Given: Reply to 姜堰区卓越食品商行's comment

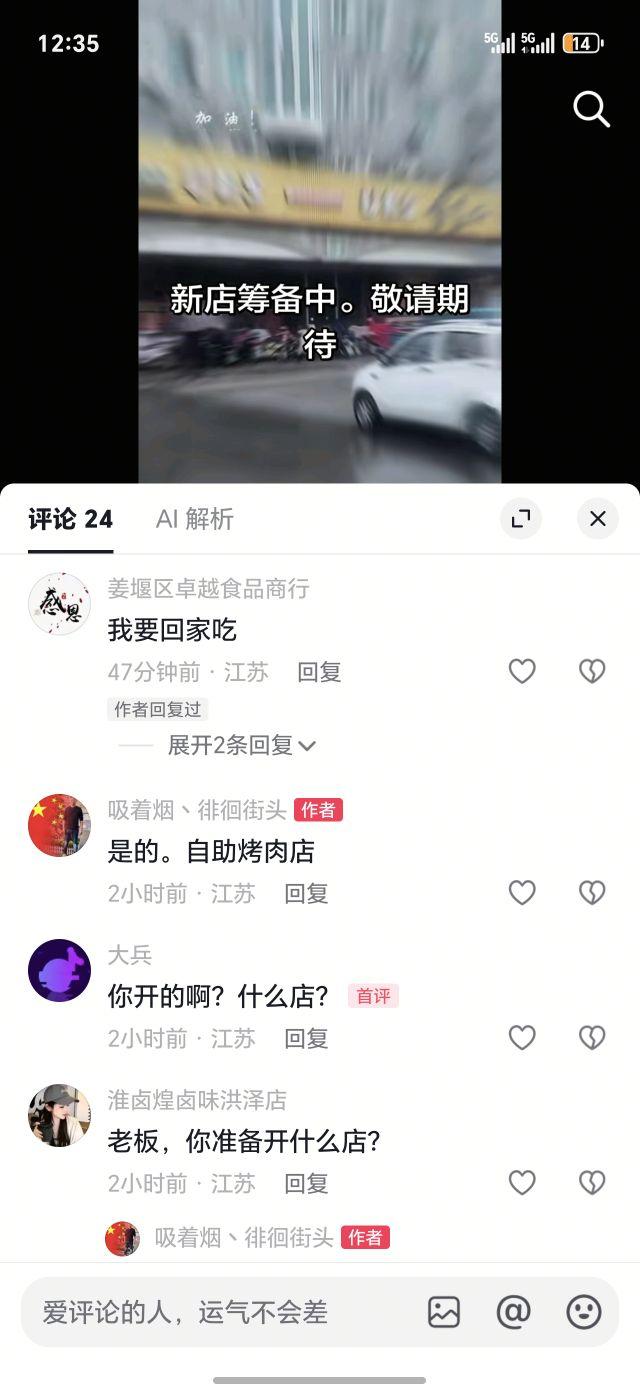Looking at the screenshot, I should click(x=319, y=672).
